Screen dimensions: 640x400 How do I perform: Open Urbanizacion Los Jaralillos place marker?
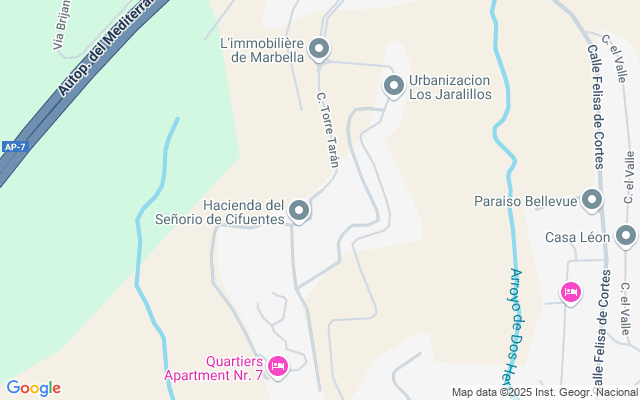394,85
